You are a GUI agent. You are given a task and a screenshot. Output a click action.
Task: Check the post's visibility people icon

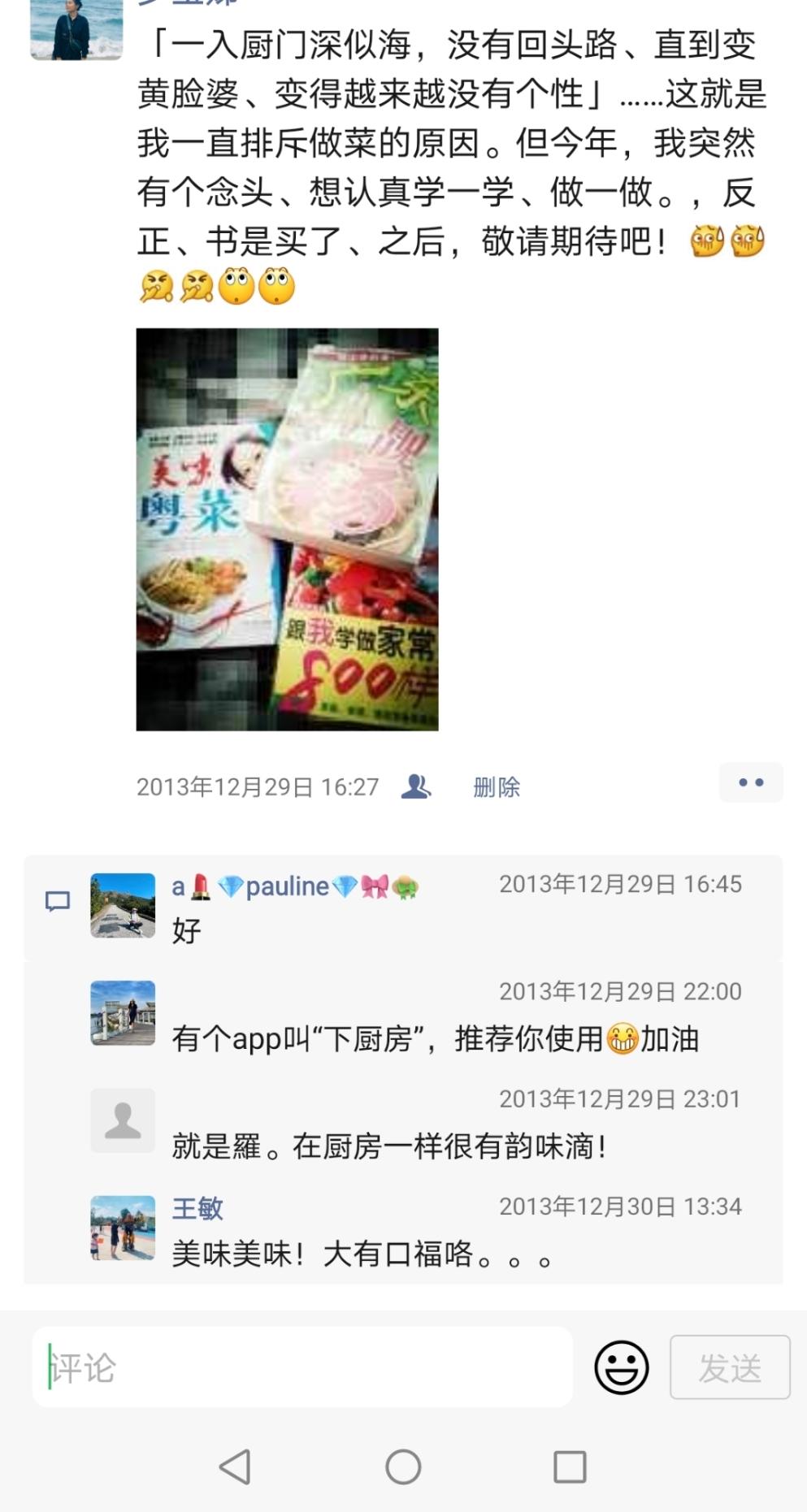pos(416,786)
